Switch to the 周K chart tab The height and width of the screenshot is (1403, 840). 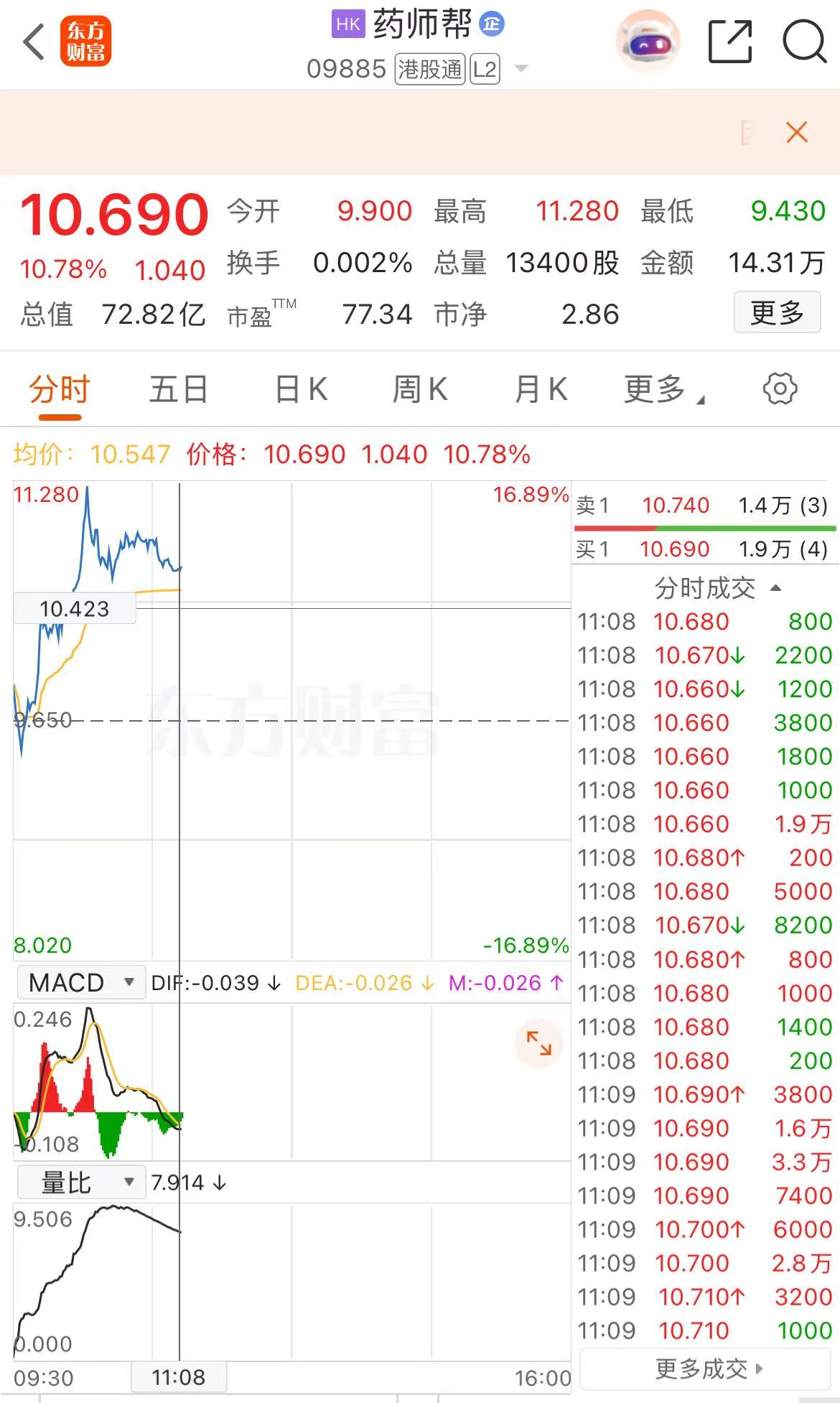click(420, 390)
